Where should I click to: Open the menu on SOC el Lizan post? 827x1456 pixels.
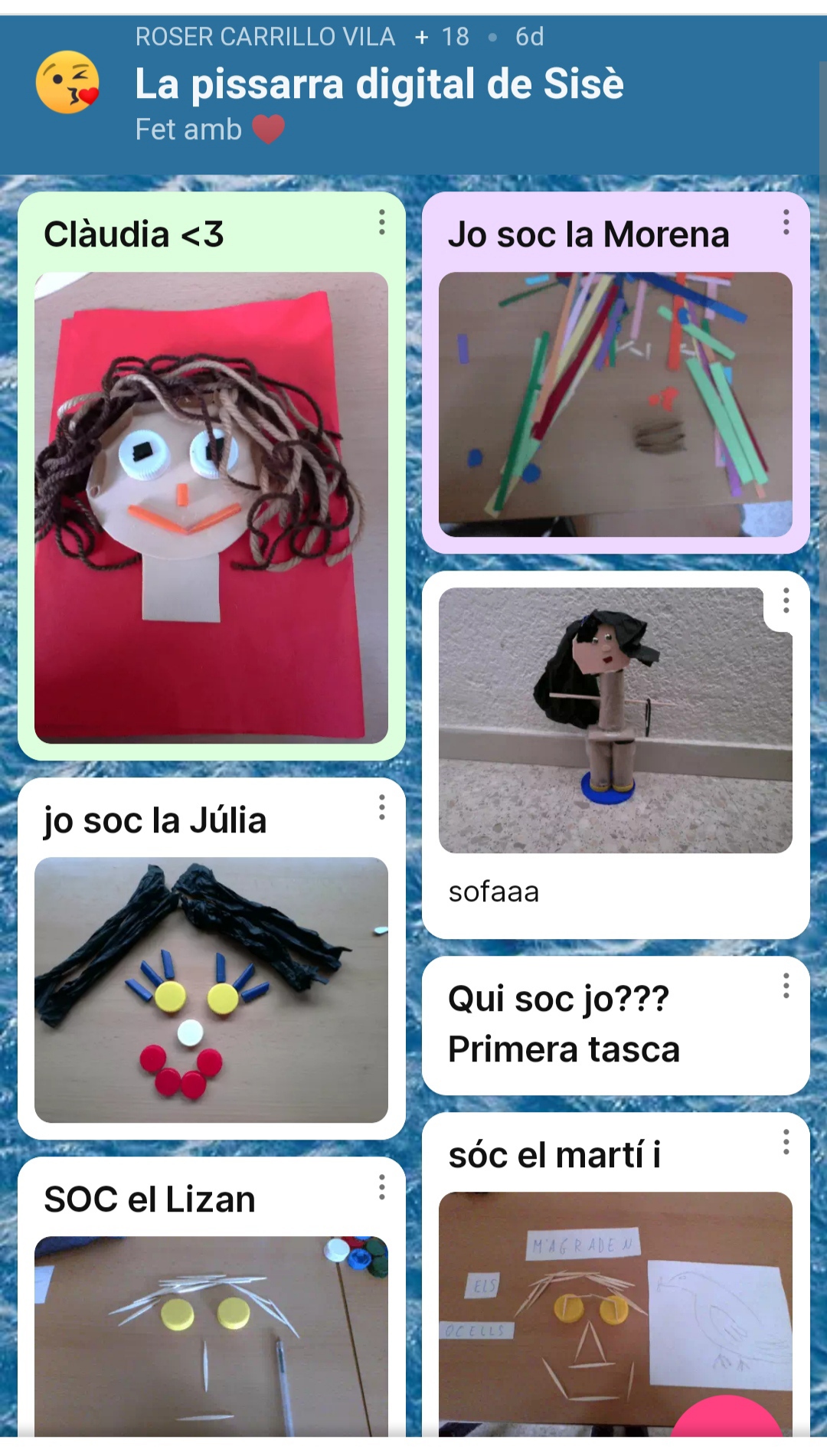[381, 1187]
